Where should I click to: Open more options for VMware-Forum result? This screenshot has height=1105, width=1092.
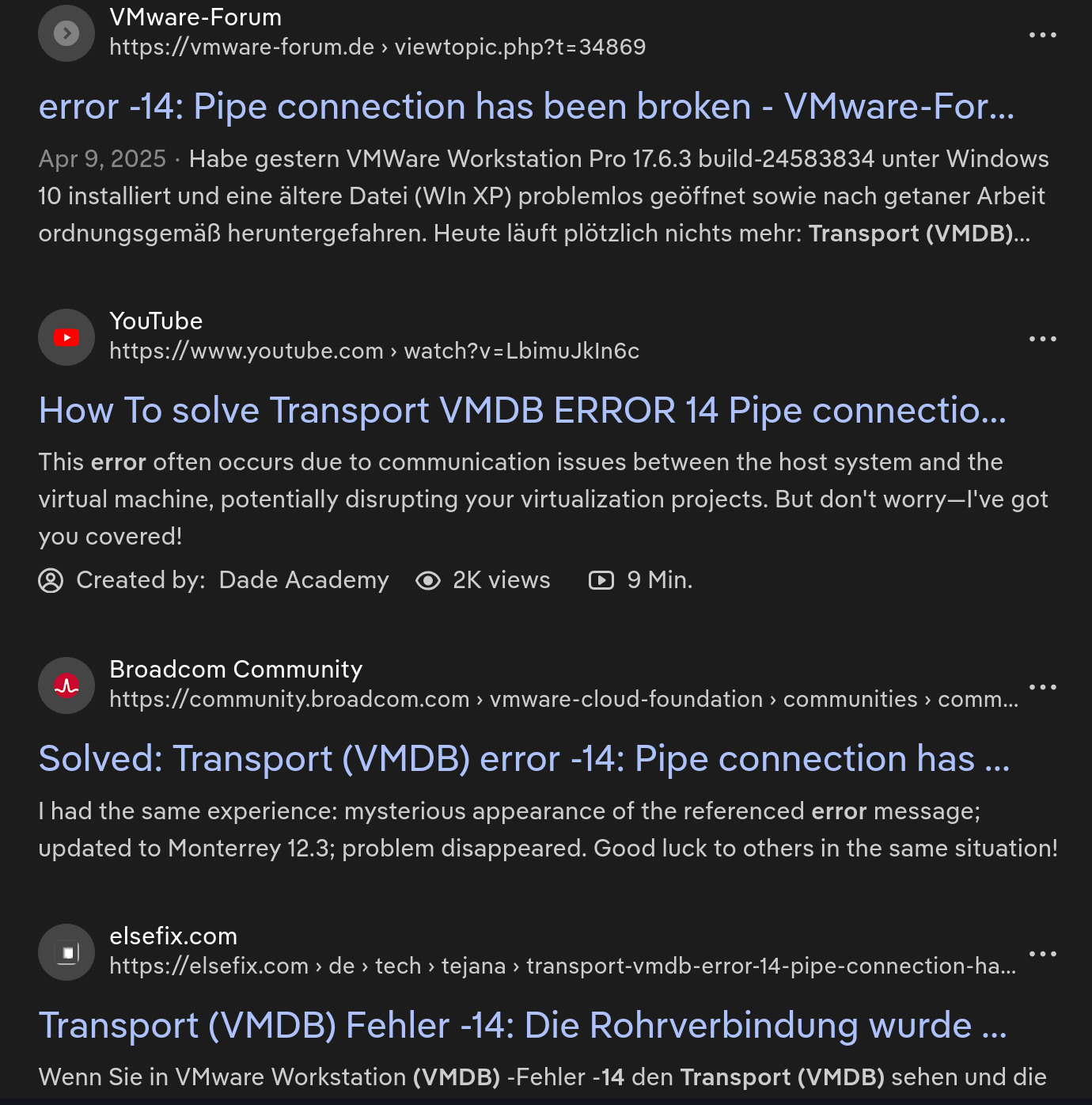[1042, 35]
